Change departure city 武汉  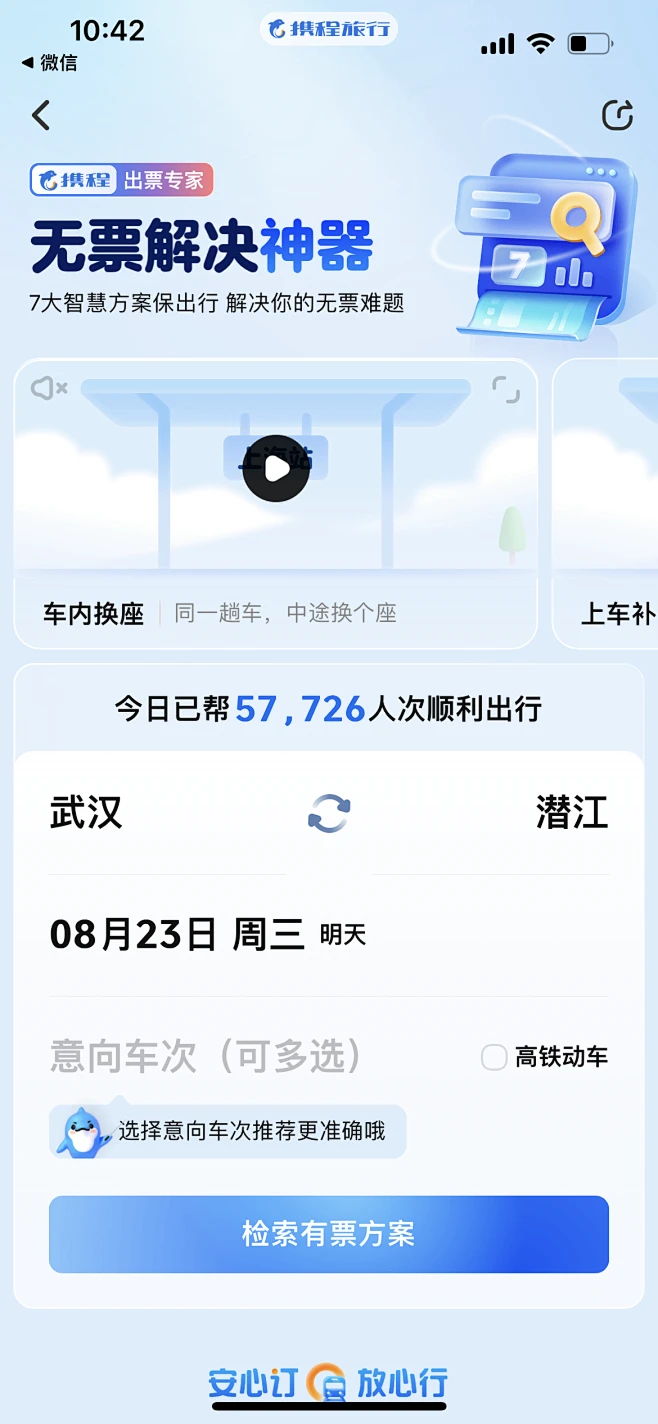[x=87, y=814]
